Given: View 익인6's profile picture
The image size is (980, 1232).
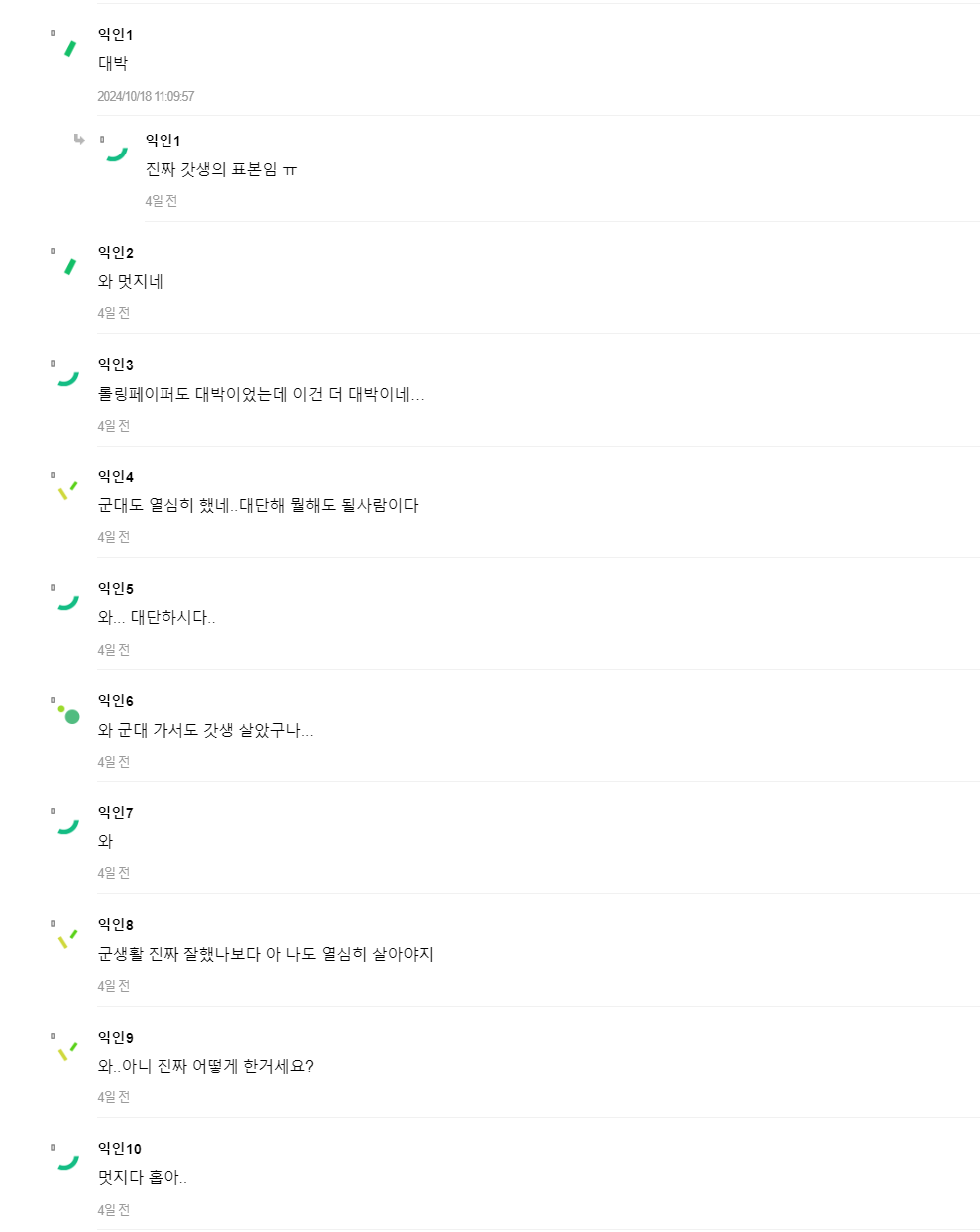Looking at the screenshot, I should (x=68, y=714).
